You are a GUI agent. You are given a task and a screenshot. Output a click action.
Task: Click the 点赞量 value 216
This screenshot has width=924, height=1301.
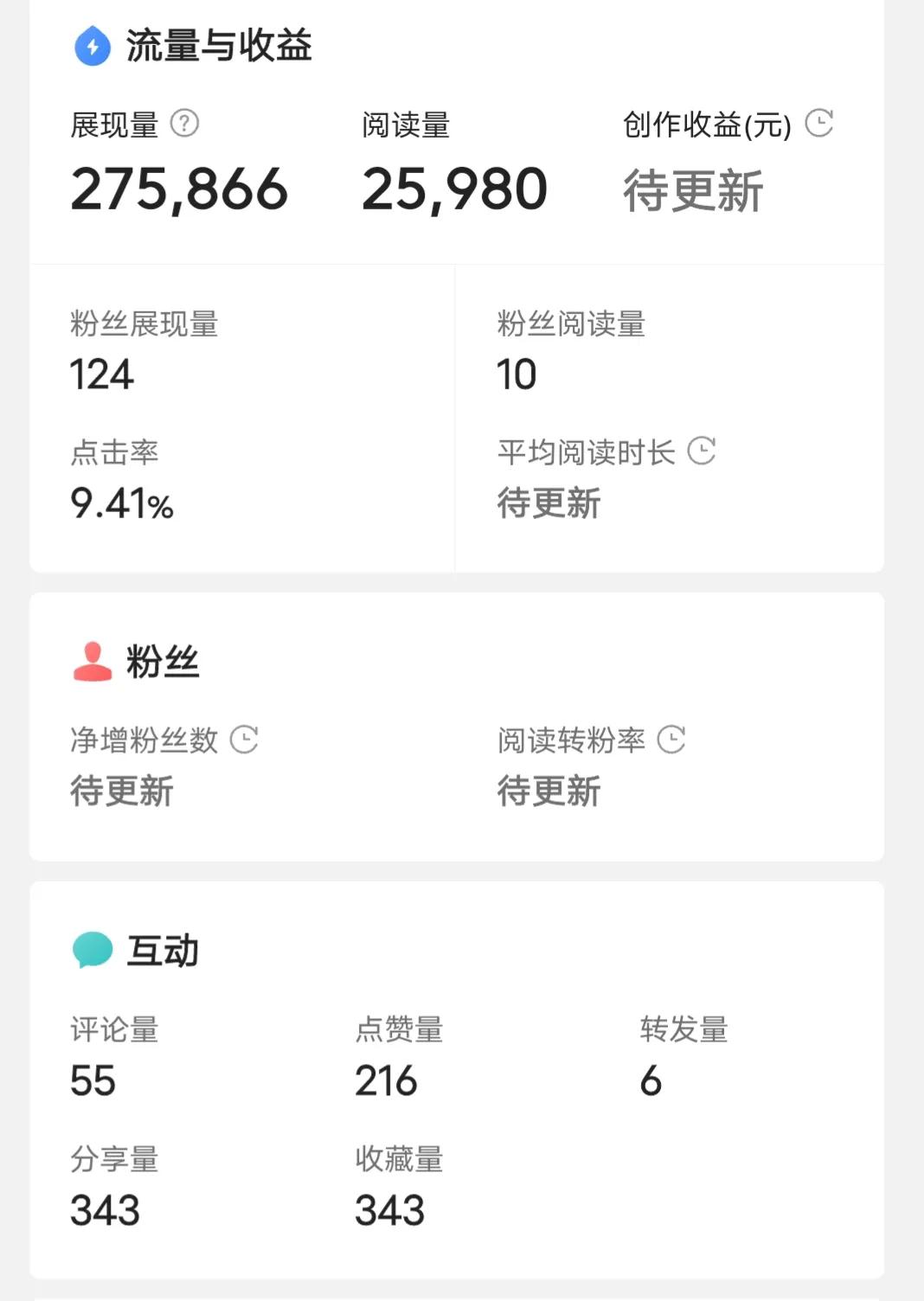click(386, 1082)
